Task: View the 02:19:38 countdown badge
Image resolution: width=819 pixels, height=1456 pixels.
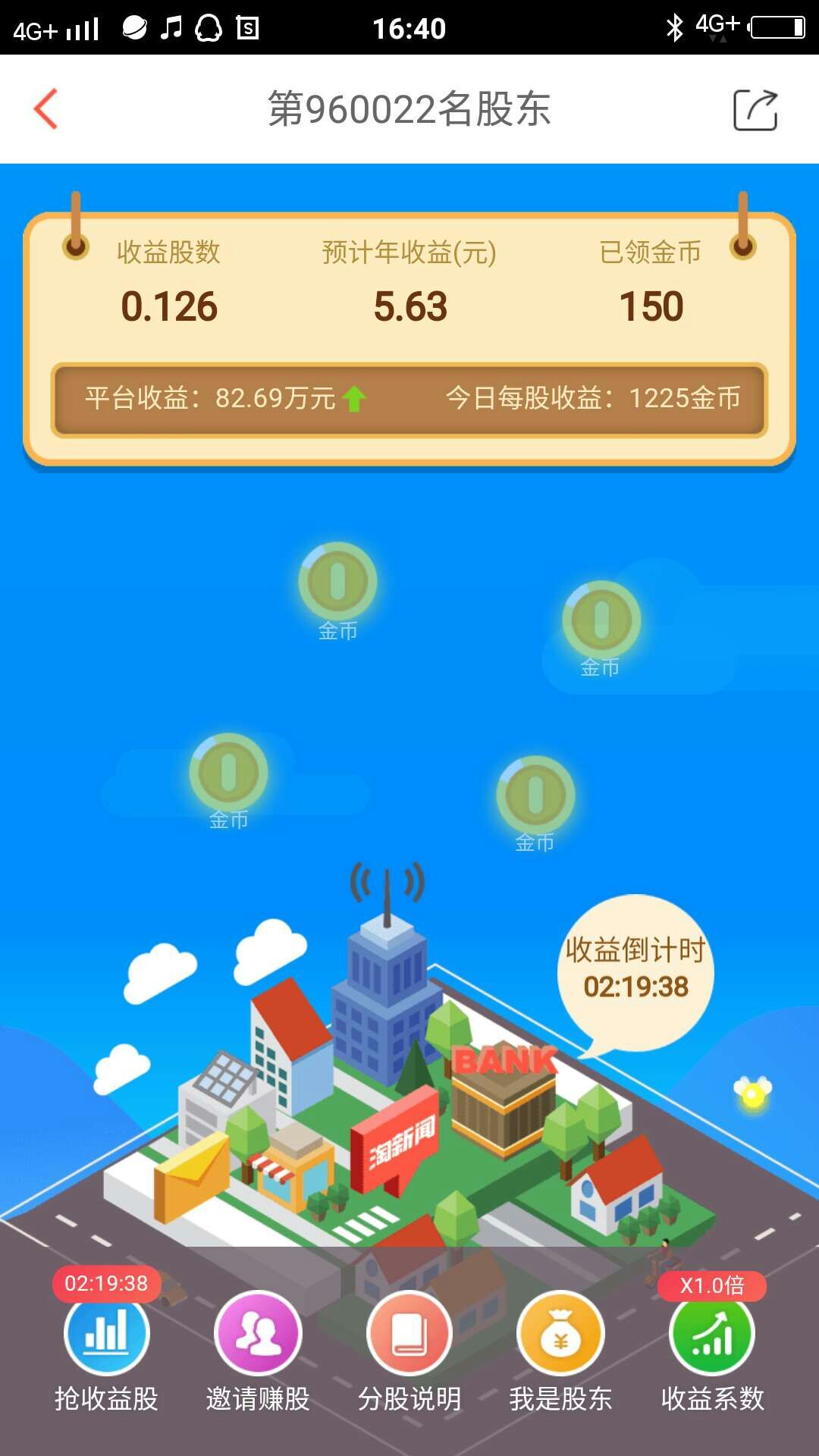Action: (106, 1282)
